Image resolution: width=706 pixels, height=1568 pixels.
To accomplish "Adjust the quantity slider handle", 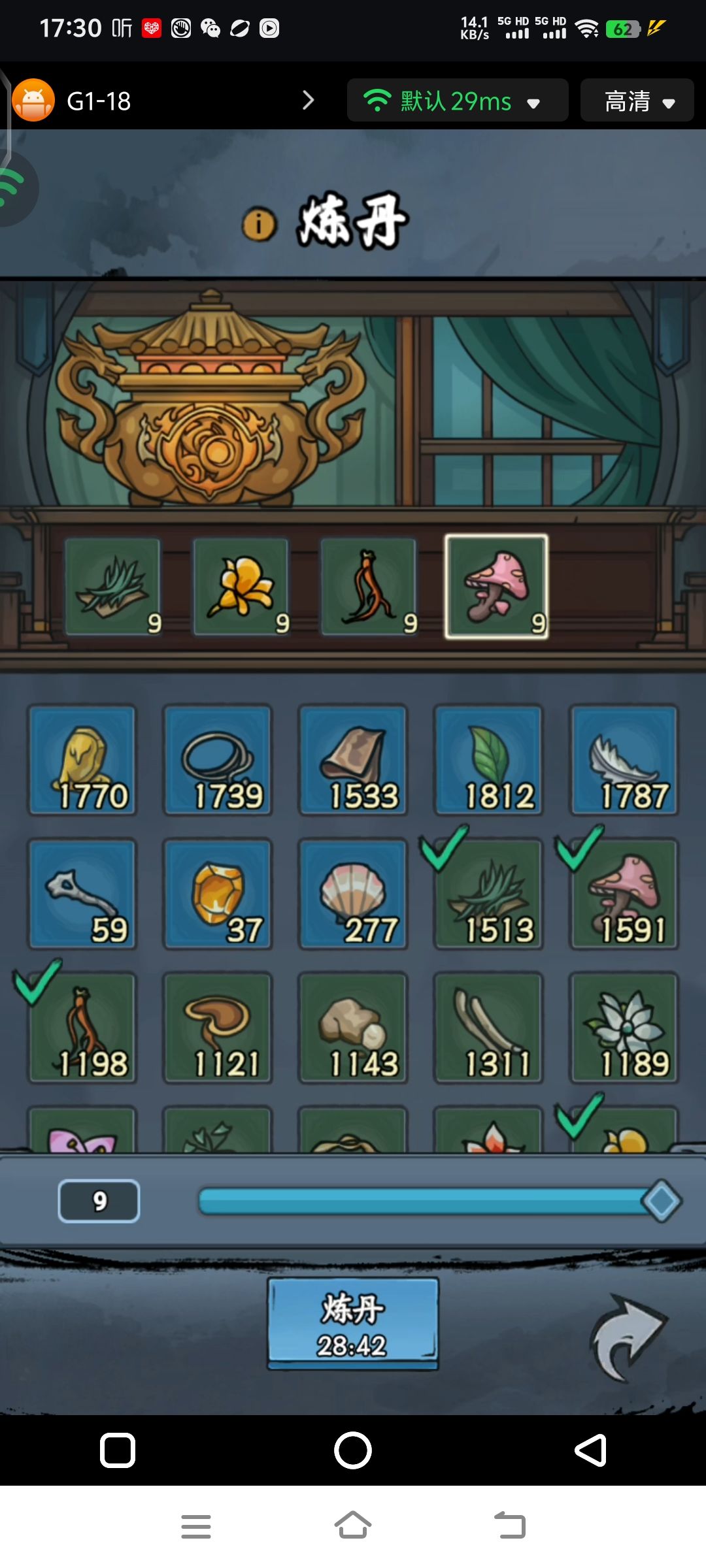I will [662, 1201].
